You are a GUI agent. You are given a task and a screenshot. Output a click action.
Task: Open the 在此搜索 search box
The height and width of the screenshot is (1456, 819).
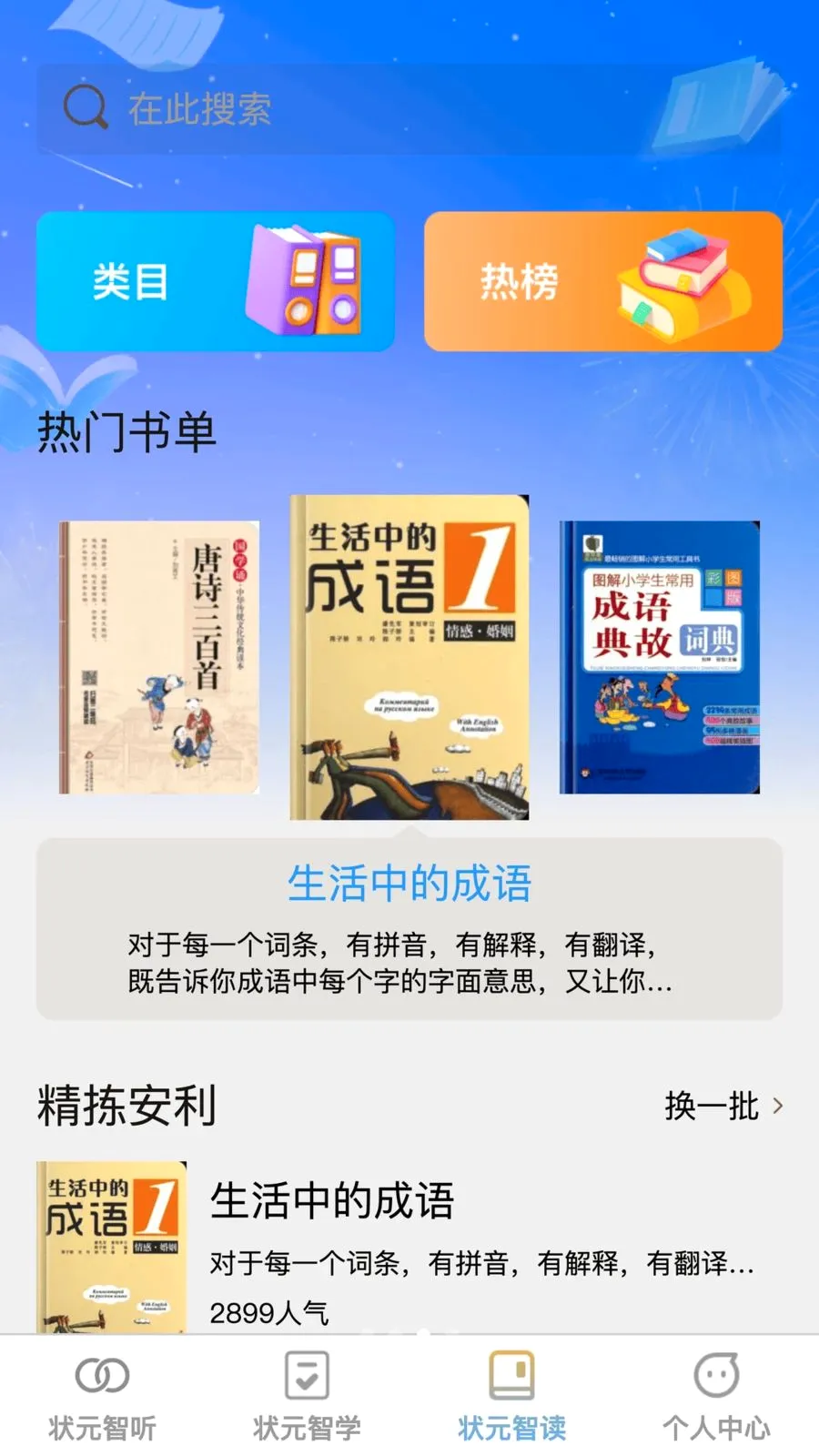tap(409, 109)
